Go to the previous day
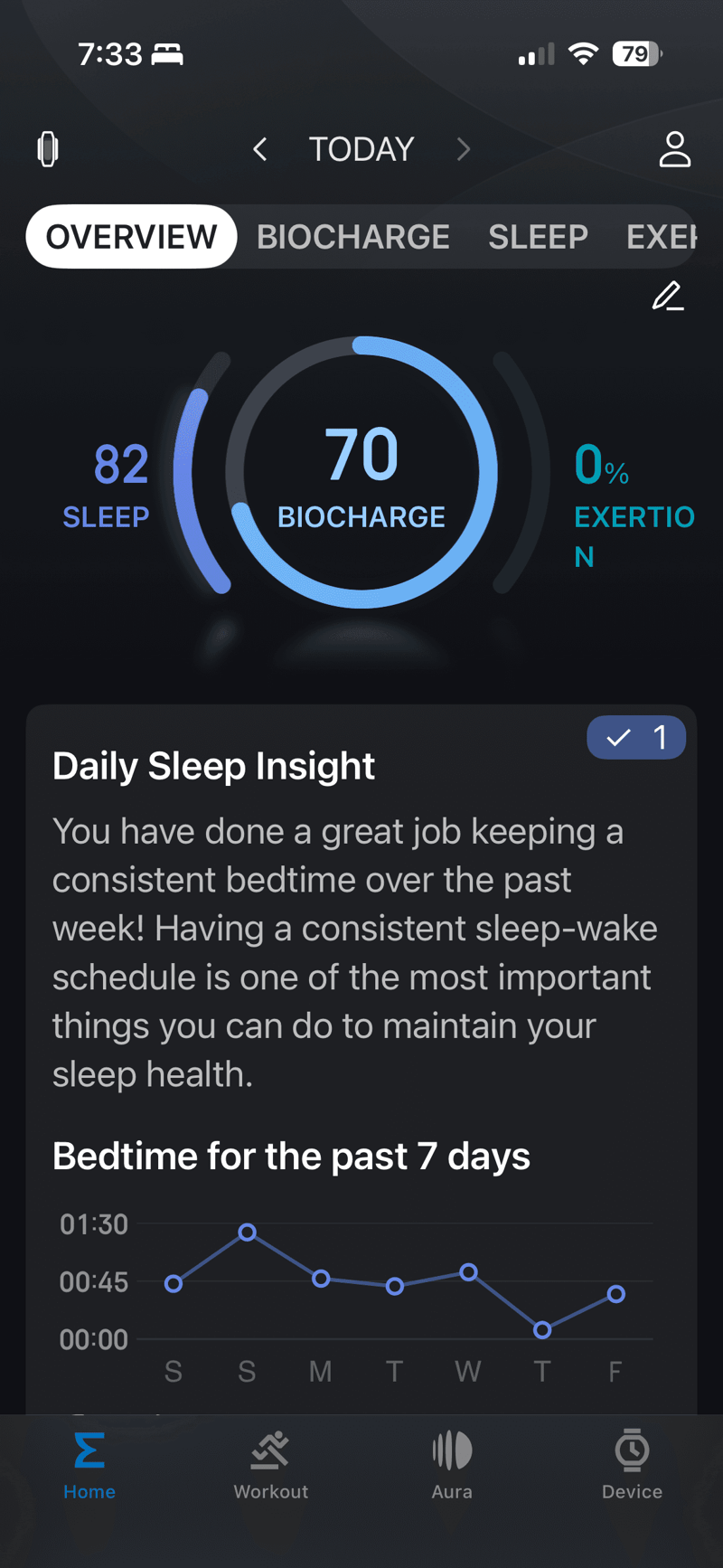The height and width of the screenshot is (1568, 723). coord(260,149)
